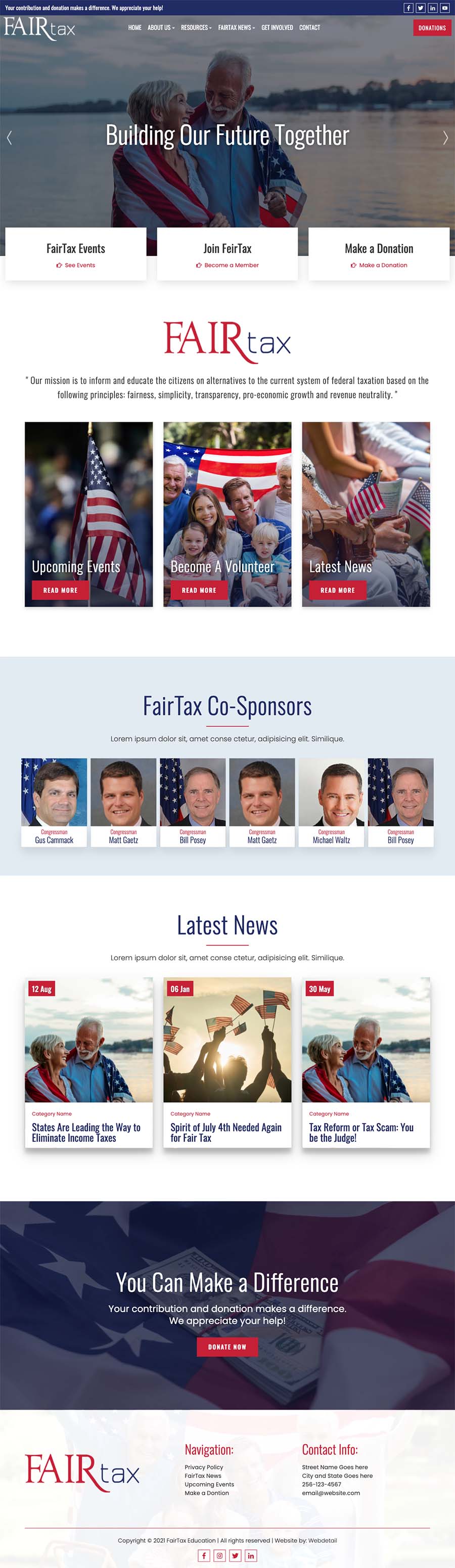
Task: Expand the About Us menu
Action: [161, 27]
